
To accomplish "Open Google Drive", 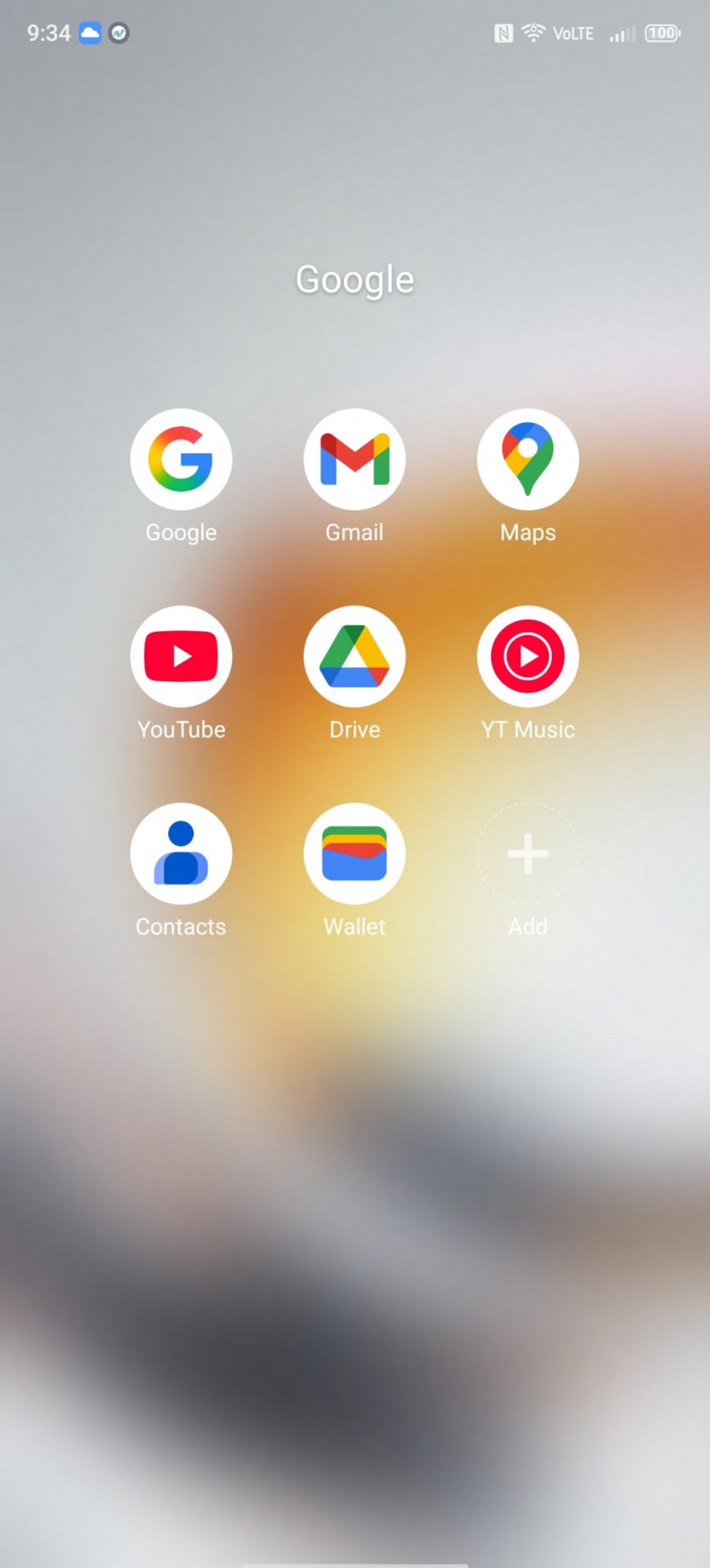I will point(354,657).
